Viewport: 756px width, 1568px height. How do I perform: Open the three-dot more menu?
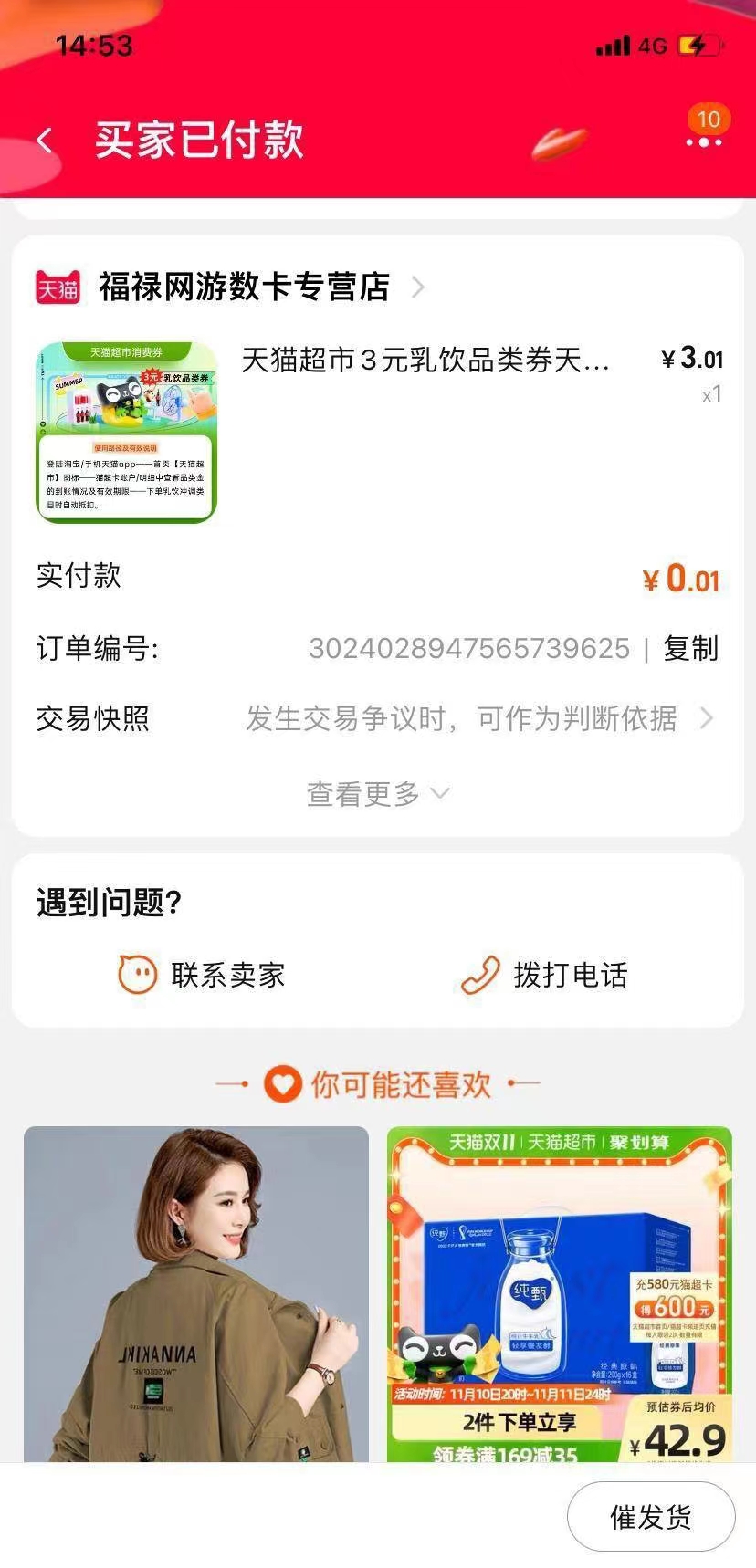point(703,141)
